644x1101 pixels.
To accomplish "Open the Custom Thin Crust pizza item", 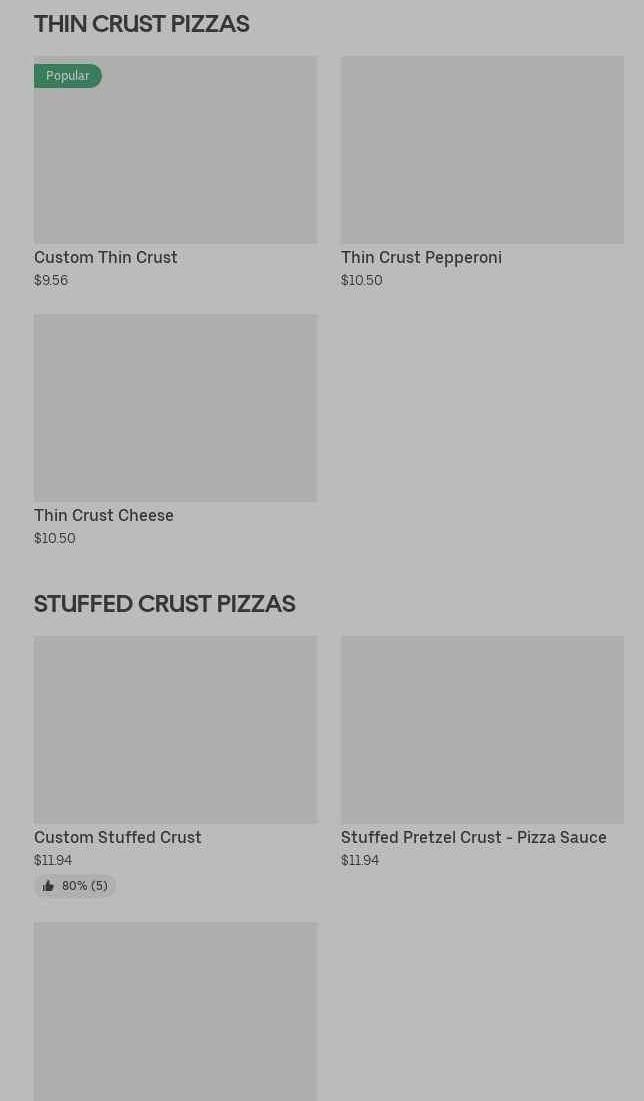I will 175,150.
